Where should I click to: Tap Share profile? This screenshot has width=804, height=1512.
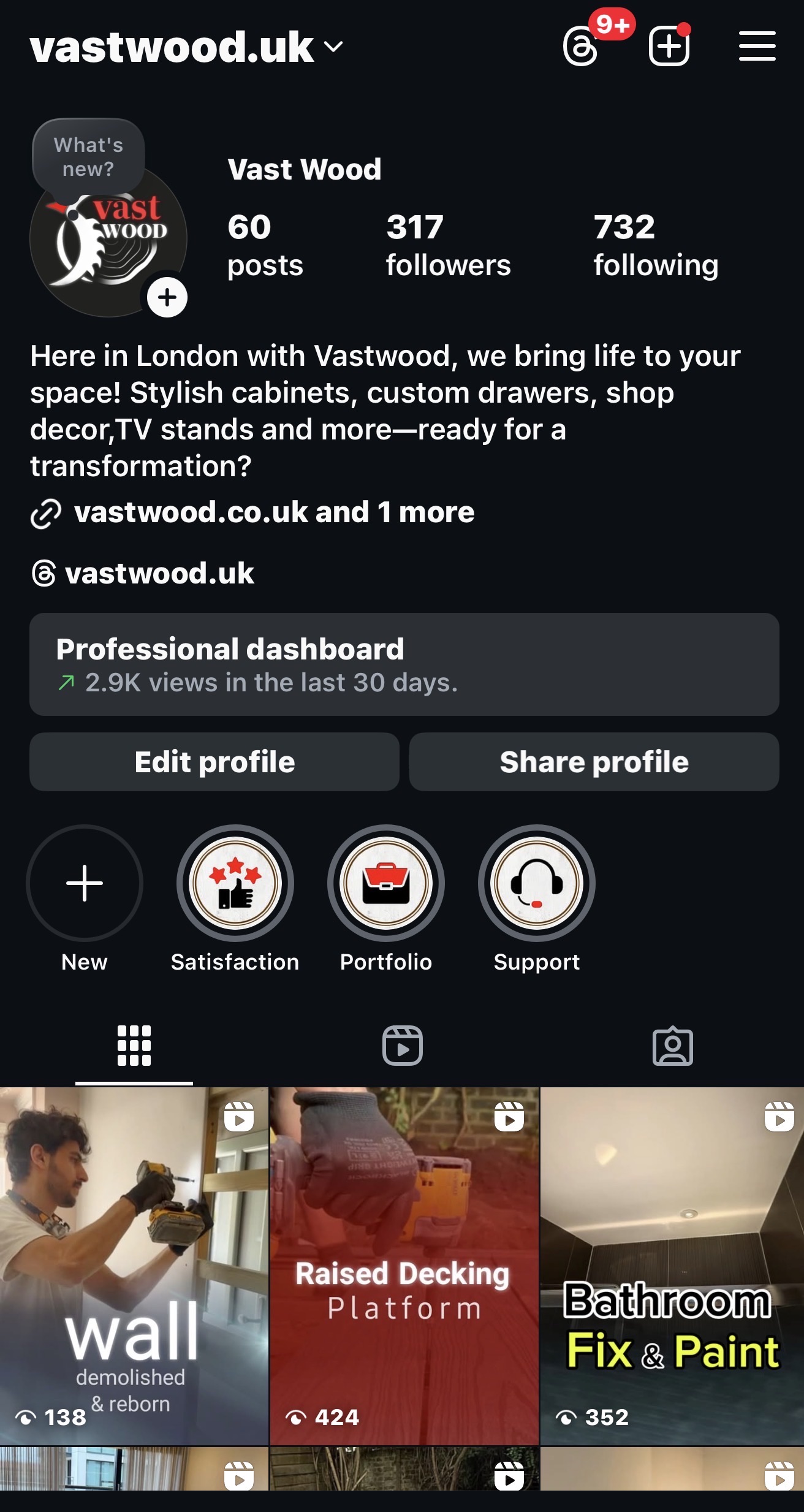coord(594,762)
